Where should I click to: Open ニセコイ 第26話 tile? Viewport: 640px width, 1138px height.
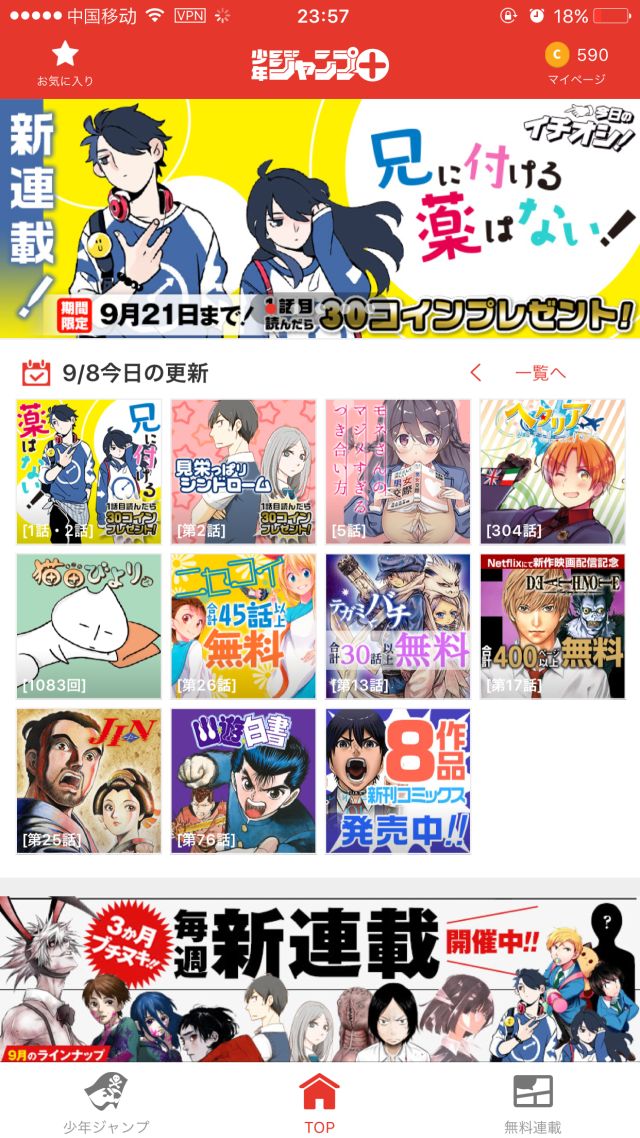pos(243,627)
